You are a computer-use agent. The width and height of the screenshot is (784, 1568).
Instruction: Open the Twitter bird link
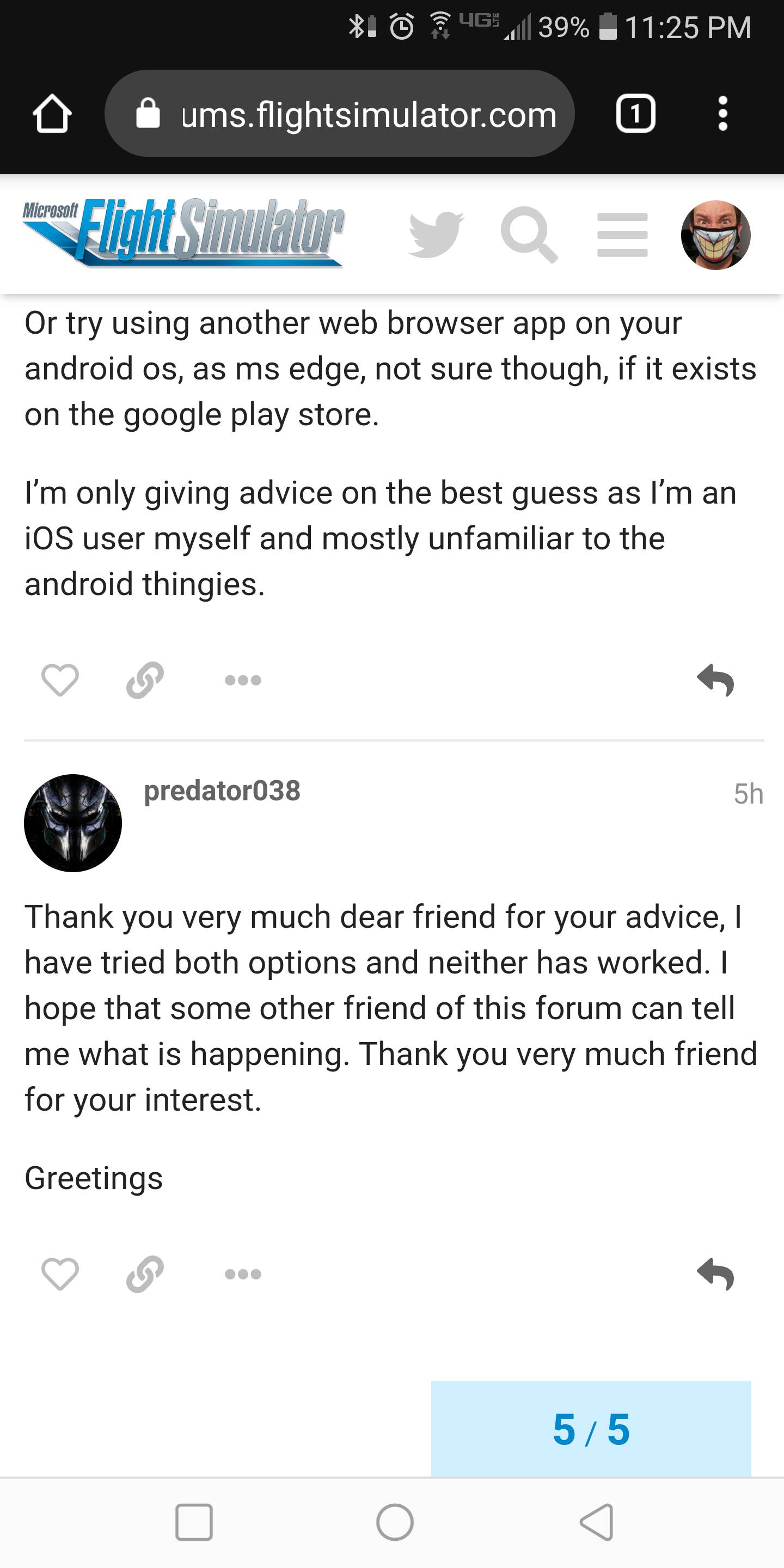435,234
